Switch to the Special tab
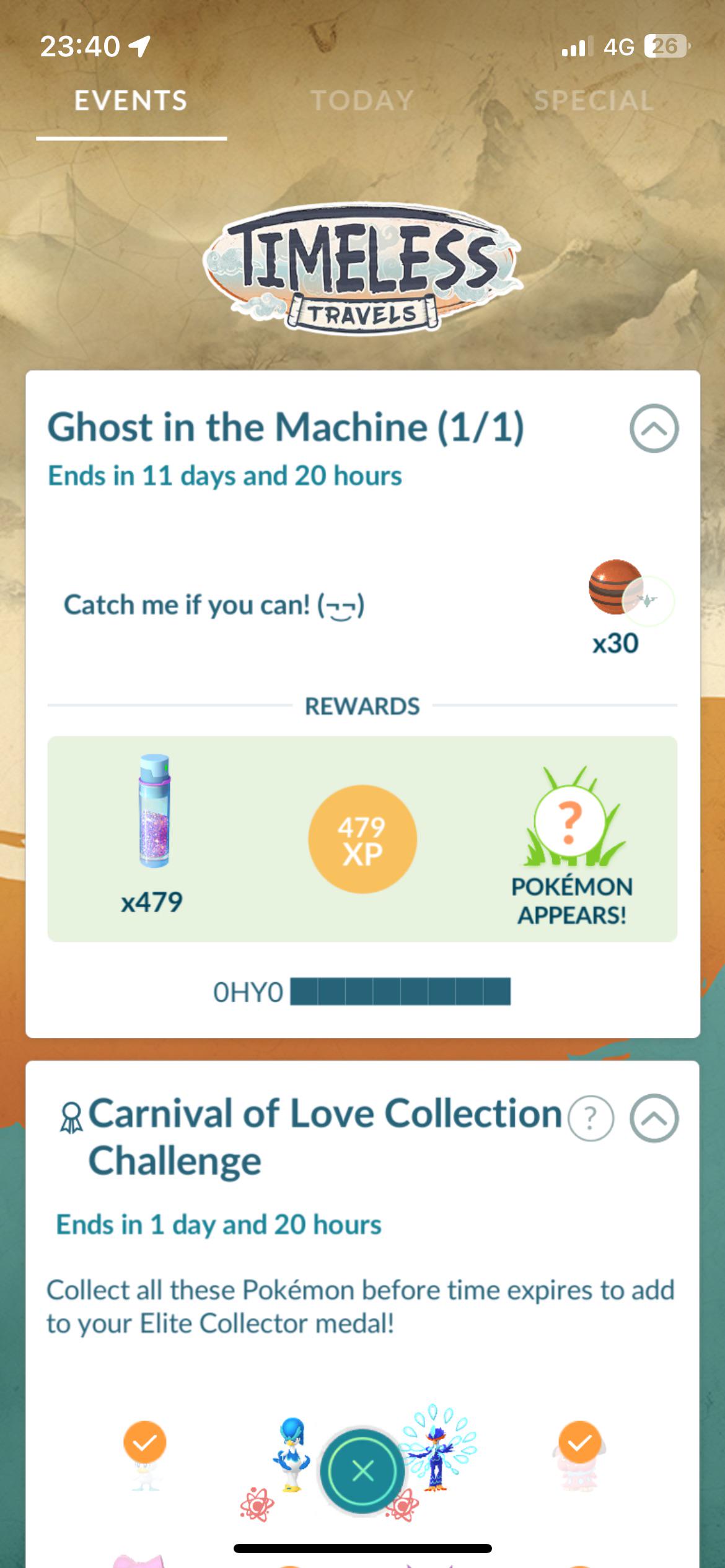Viewport: 725px width, 1568px height. [x=594, y=100]
